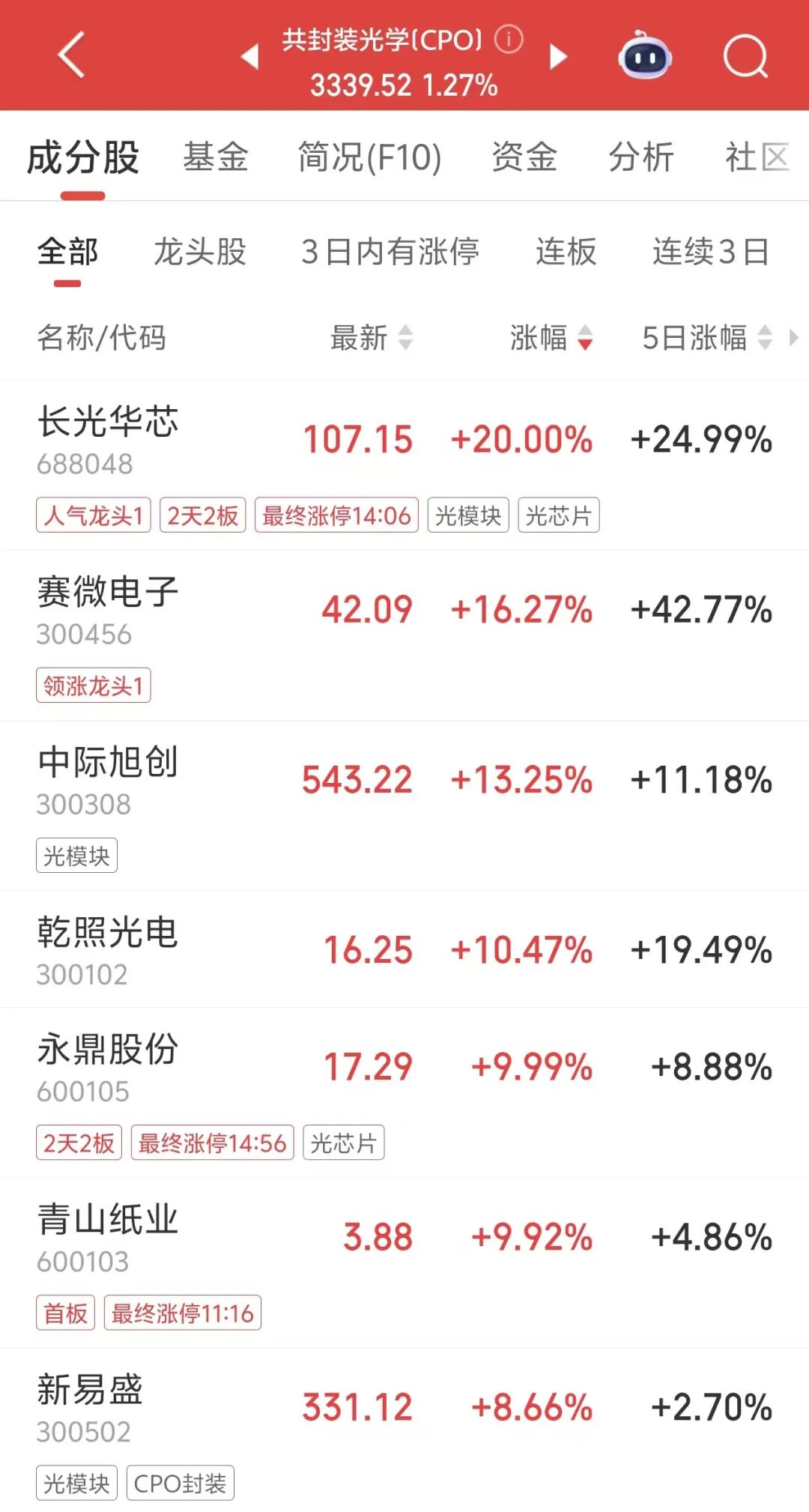This screenshot has height=1512, width=809.
Task: Filter the list by 龙头股
Action: [x=200, y=252]
